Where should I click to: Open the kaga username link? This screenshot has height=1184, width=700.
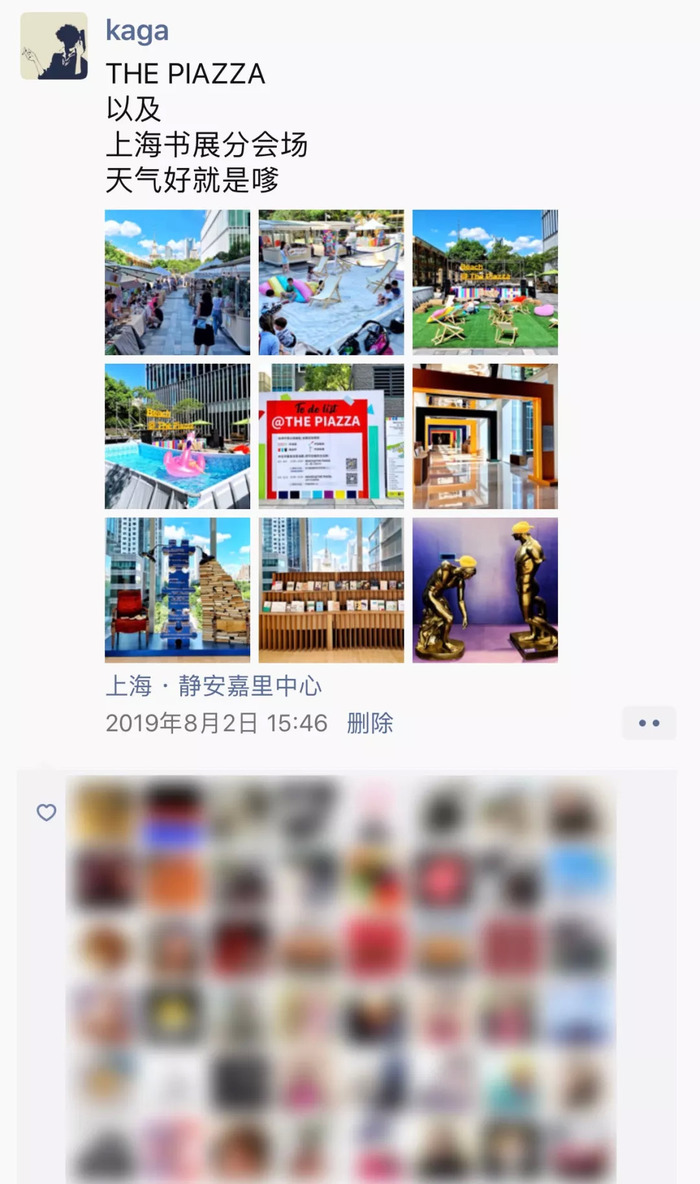click(137, 30)
